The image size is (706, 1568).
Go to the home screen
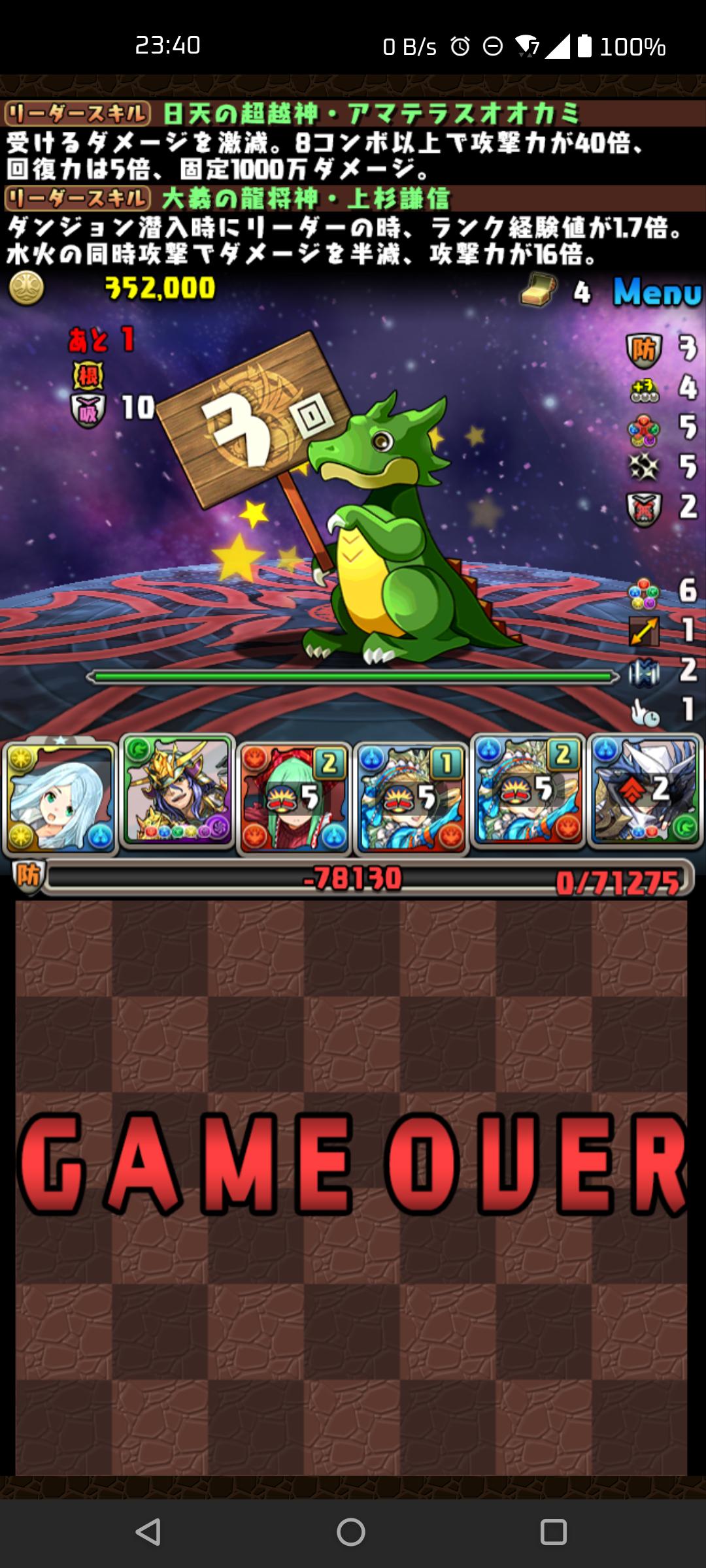point(351,1531)
